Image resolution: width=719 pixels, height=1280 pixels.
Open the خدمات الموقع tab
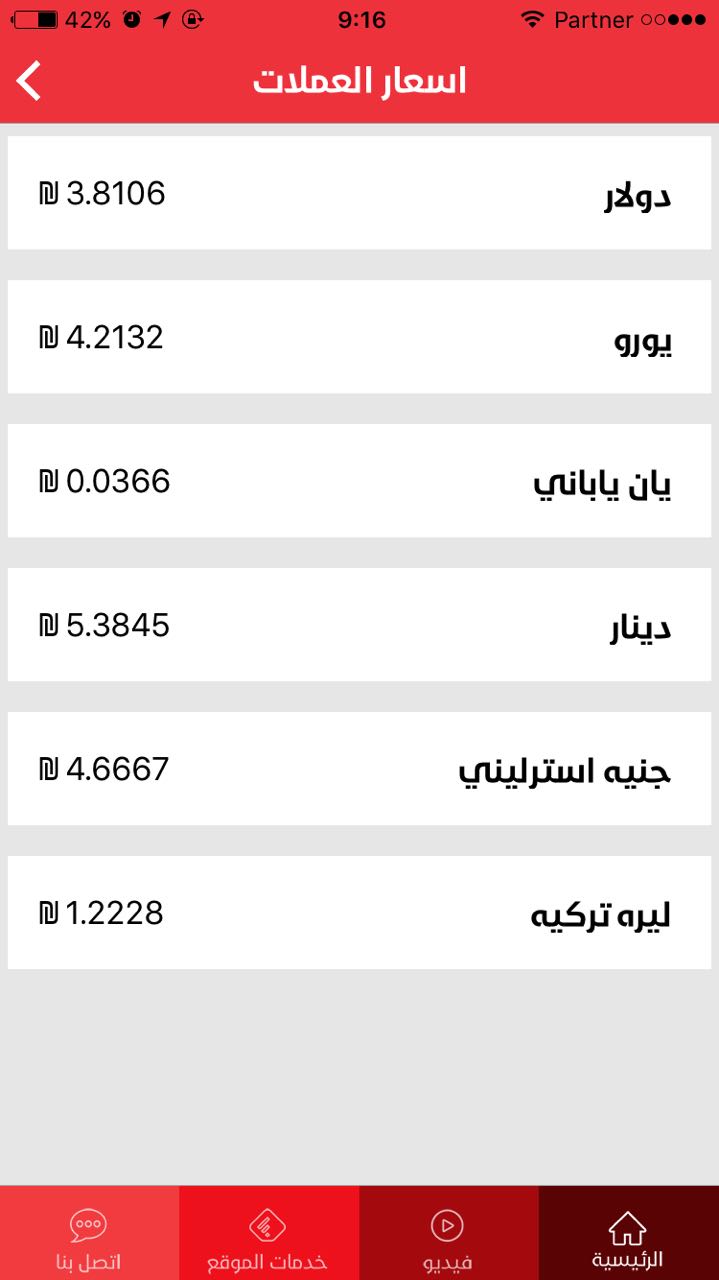pyautogui.click(x=269, y=1233)
